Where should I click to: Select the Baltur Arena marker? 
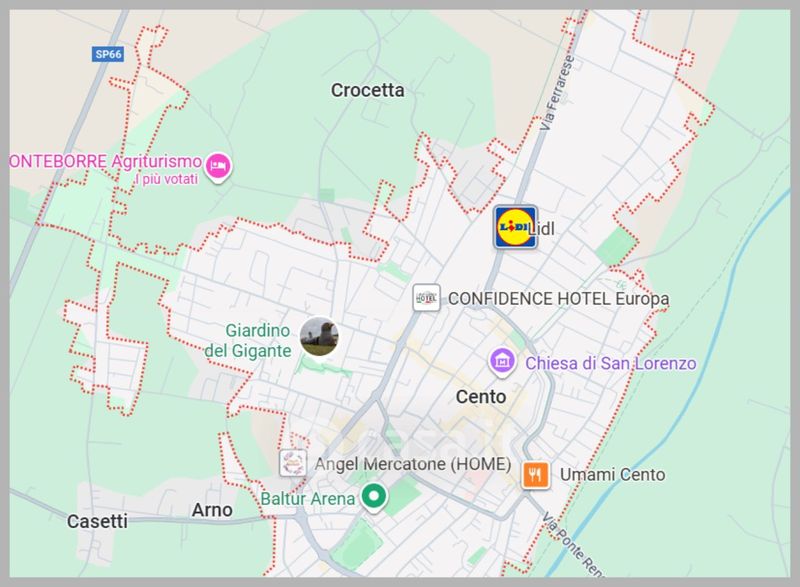(x=374, y=497)
